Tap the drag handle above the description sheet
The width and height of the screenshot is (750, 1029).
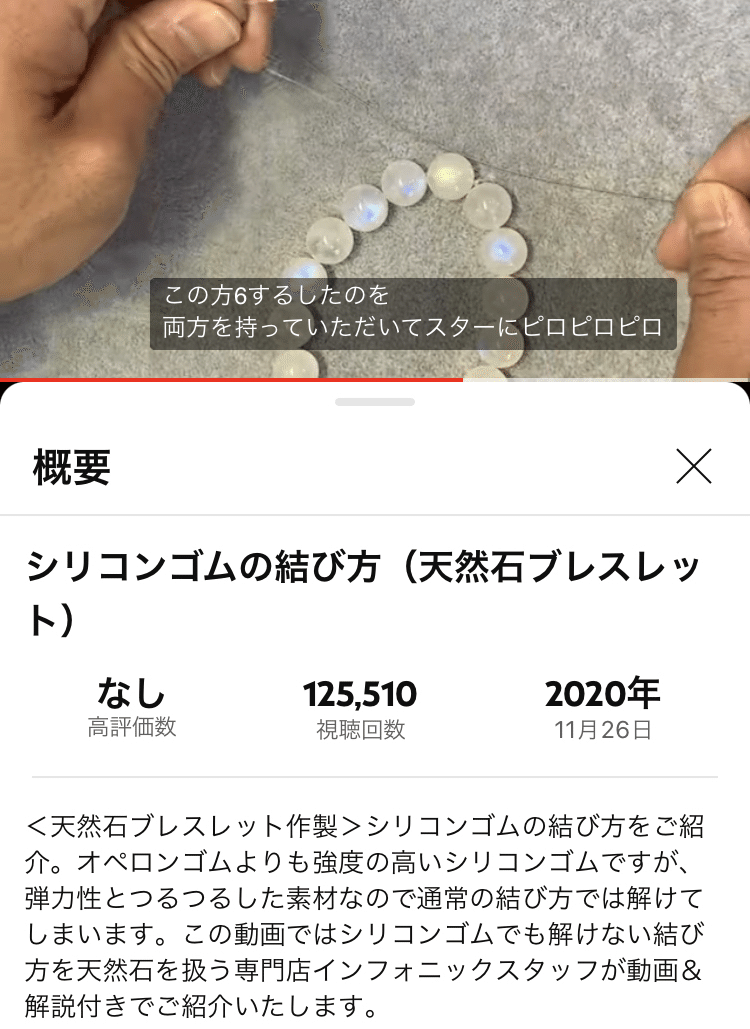[375, 401]
